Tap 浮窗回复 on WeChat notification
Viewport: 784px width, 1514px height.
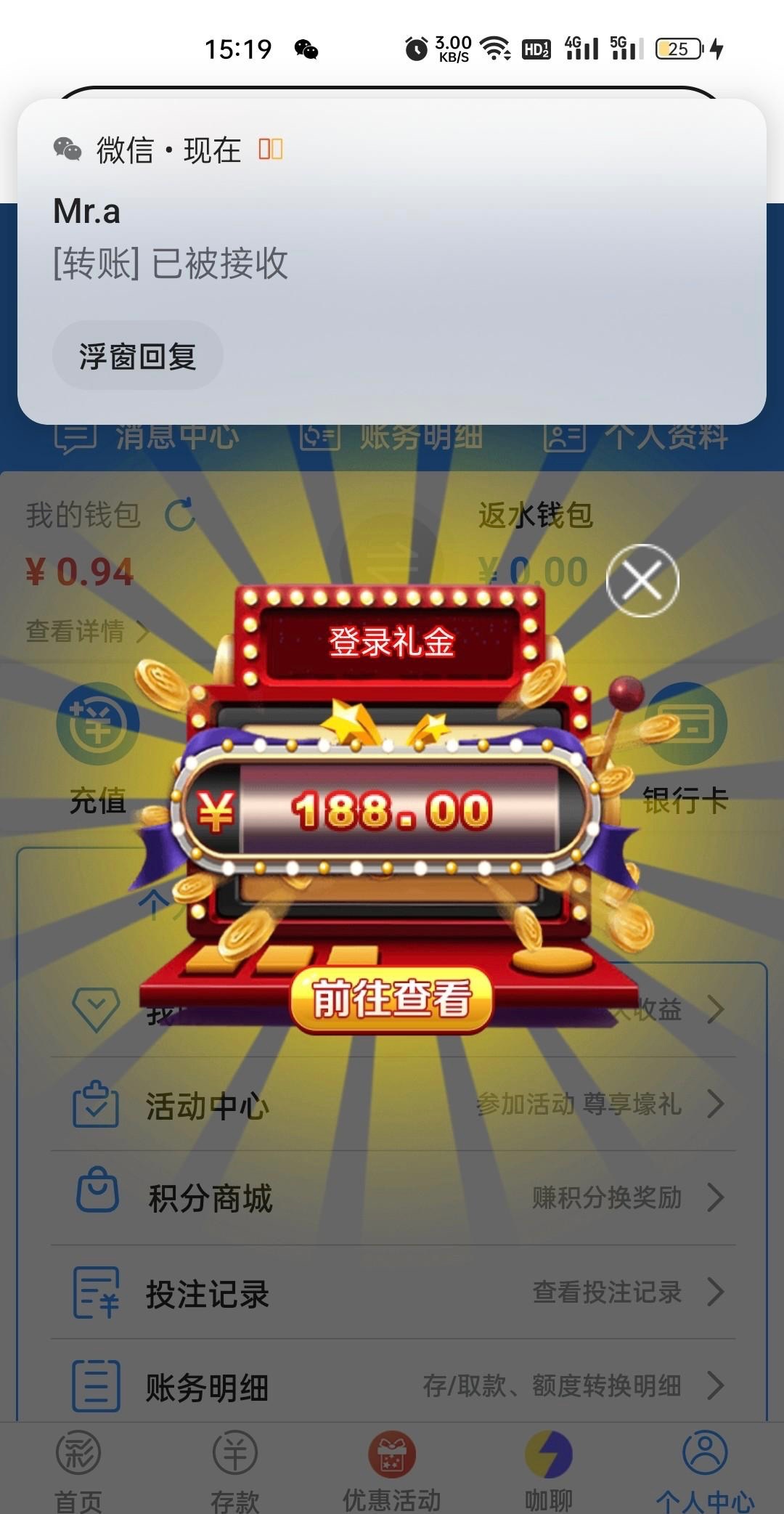[138, 356]
